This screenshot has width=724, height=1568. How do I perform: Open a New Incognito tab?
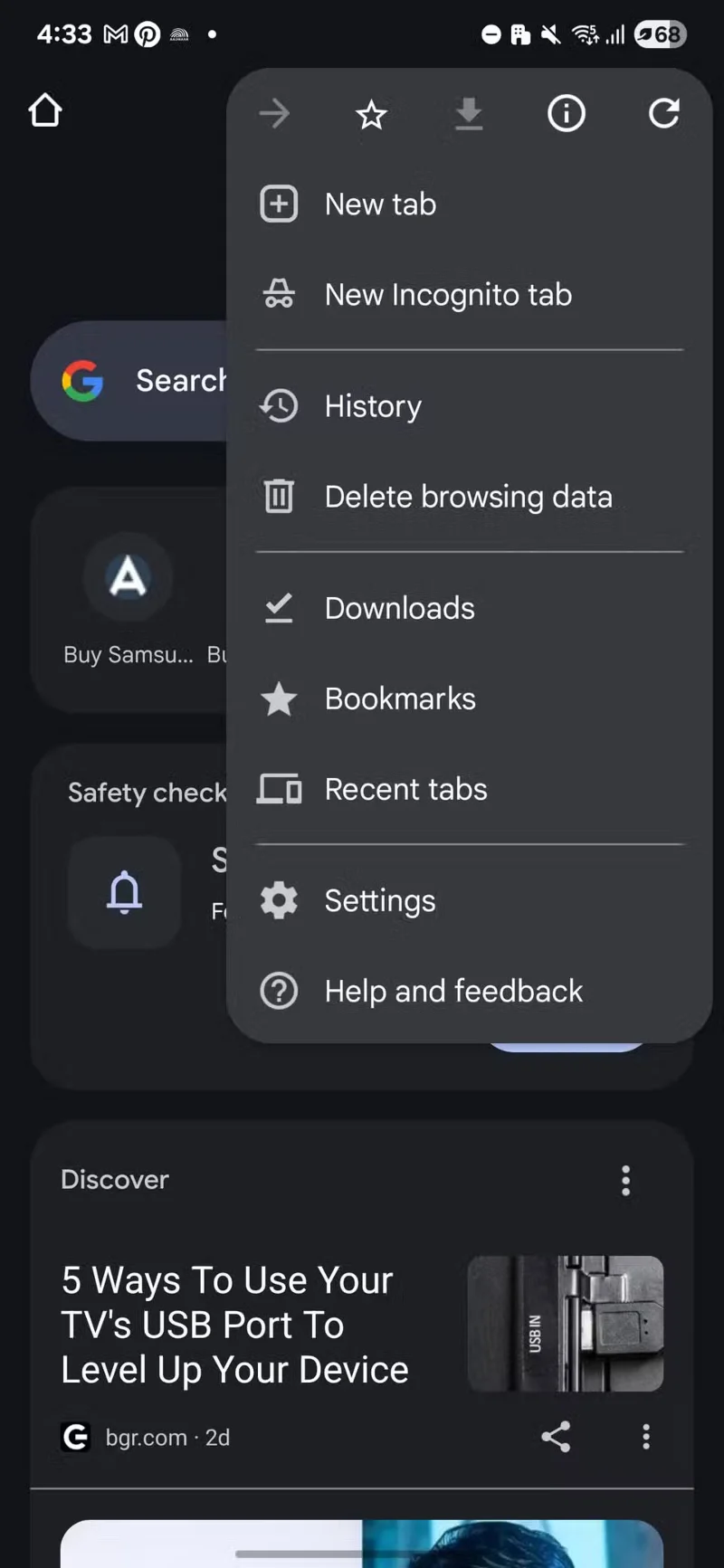click(448, 294)
